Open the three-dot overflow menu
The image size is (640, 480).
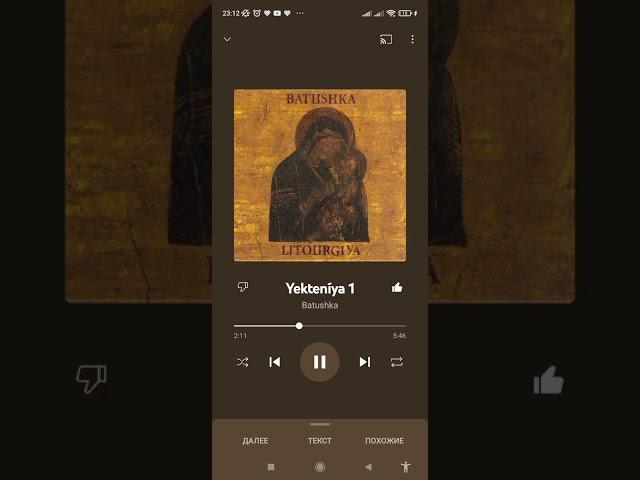pyautogui.click(x=412, y=40)
